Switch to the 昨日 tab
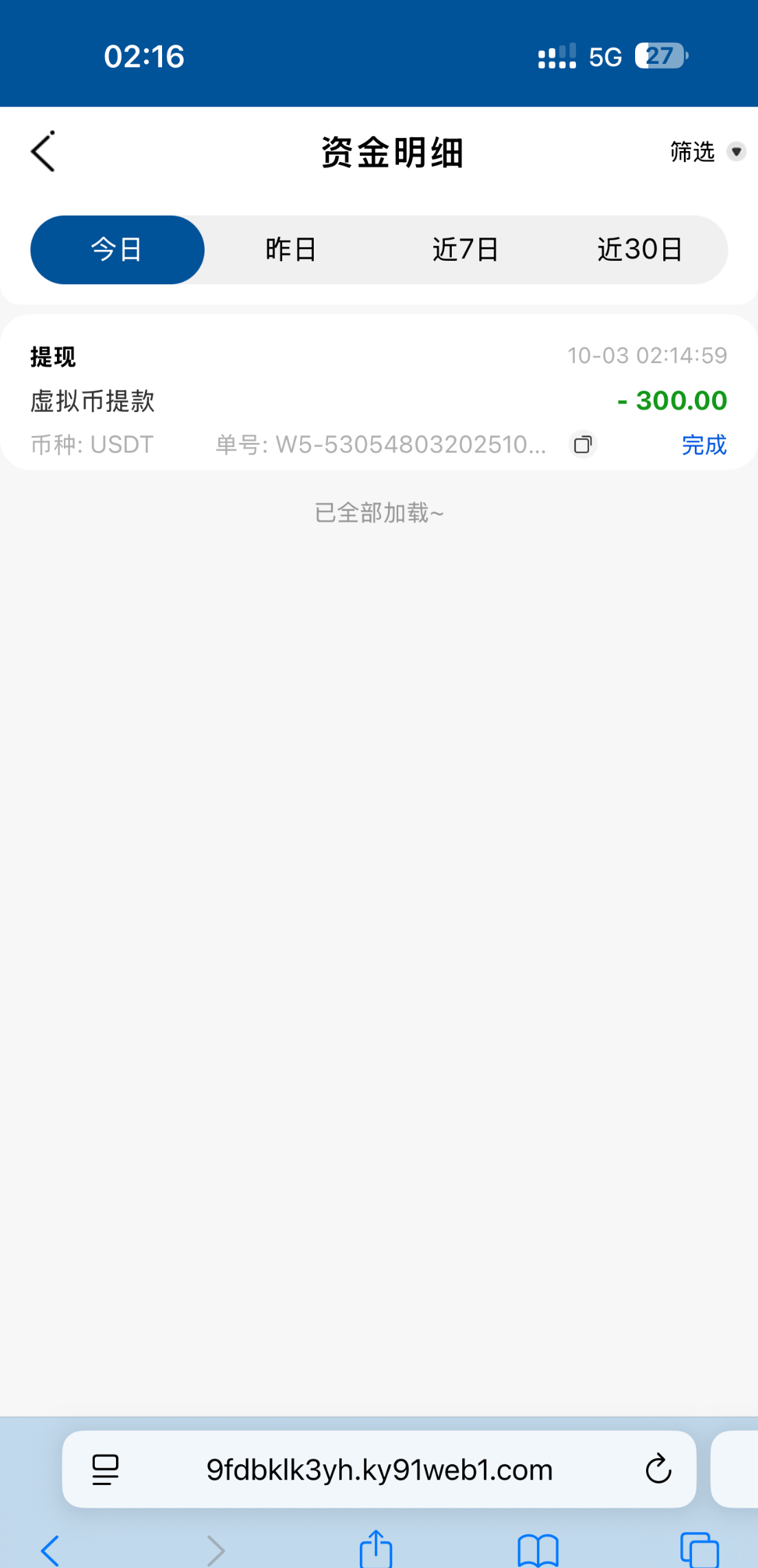758x1568 pixels. point(291,250)
